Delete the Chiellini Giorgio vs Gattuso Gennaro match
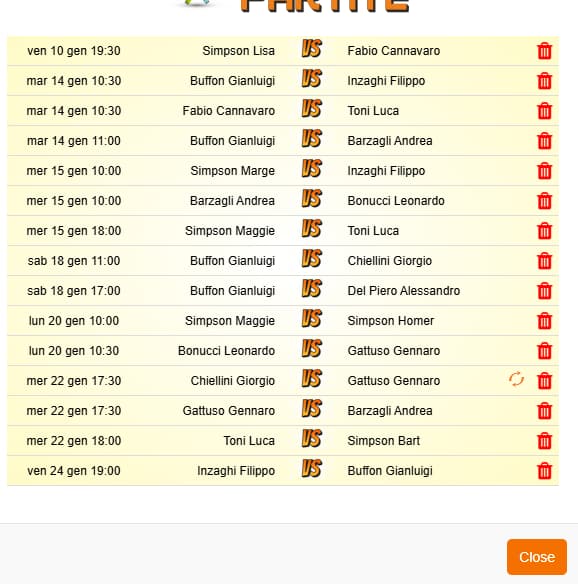The height and width of the screenshot is (584, 578). coord(544,381)
